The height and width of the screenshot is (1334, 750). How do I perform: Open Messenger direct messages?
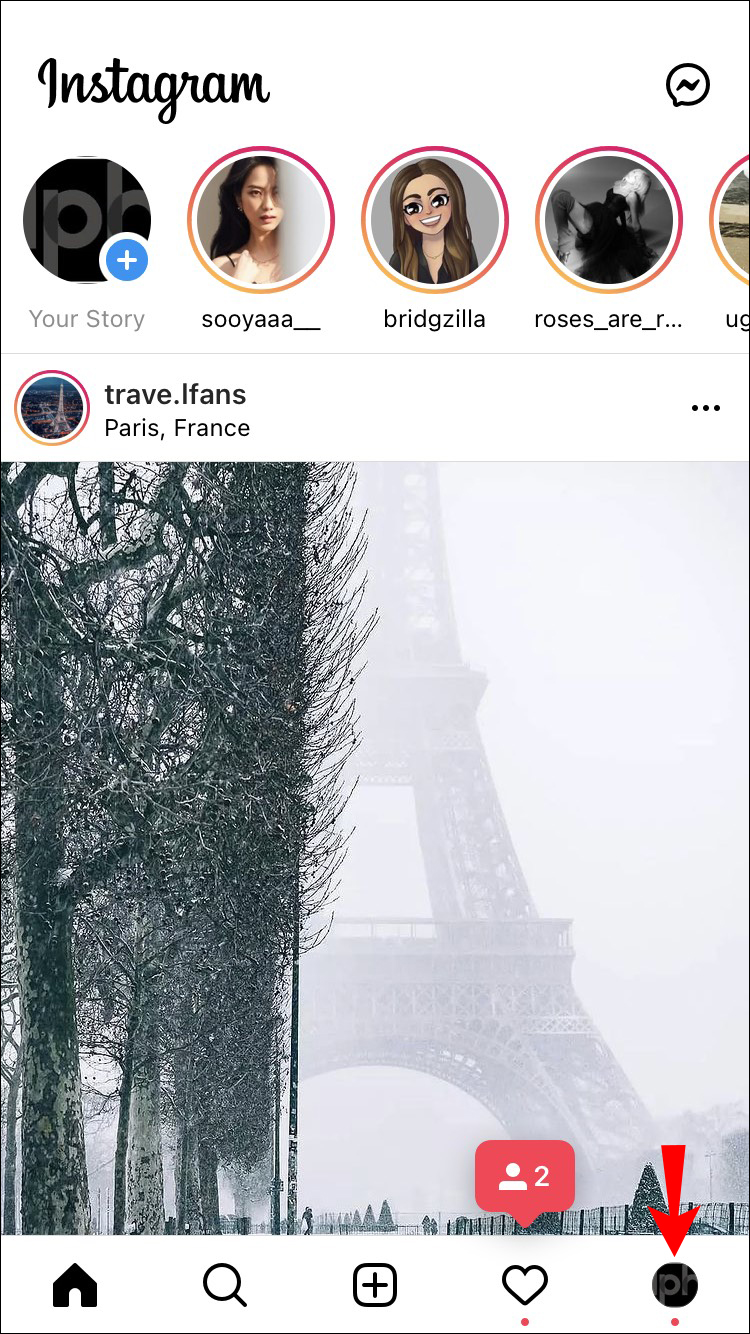(688, 86)
